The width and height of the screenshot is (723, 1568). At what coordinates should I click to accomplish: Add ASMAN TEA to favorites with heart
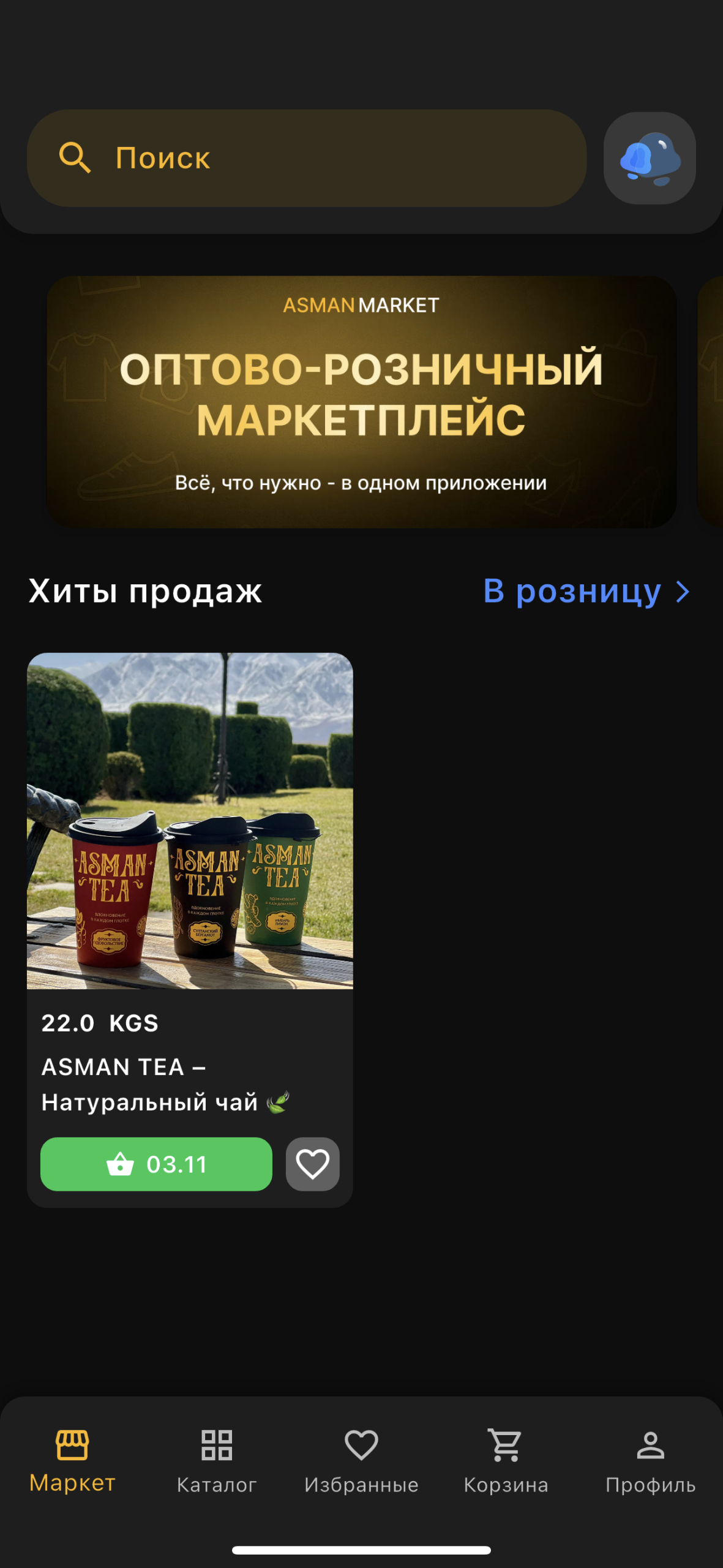pos(313,1164)
